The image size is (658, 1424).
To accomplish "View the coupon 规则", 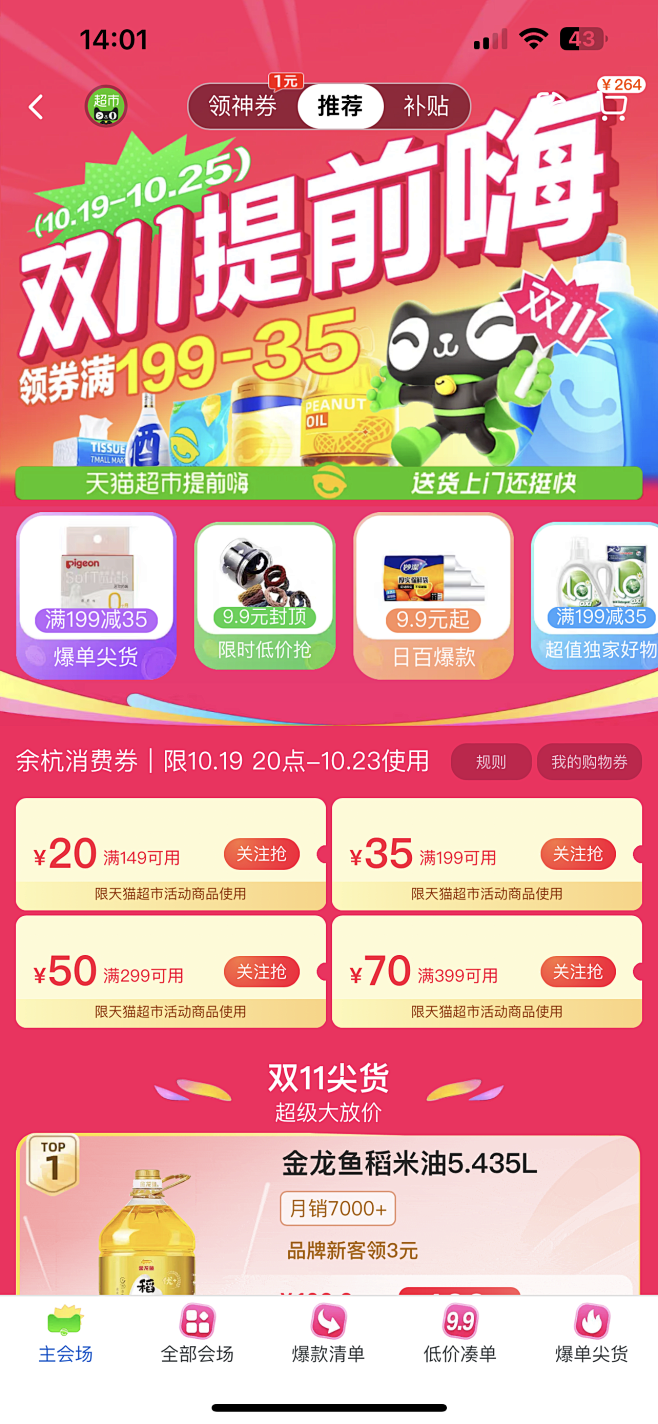I will tap(490, 762).
